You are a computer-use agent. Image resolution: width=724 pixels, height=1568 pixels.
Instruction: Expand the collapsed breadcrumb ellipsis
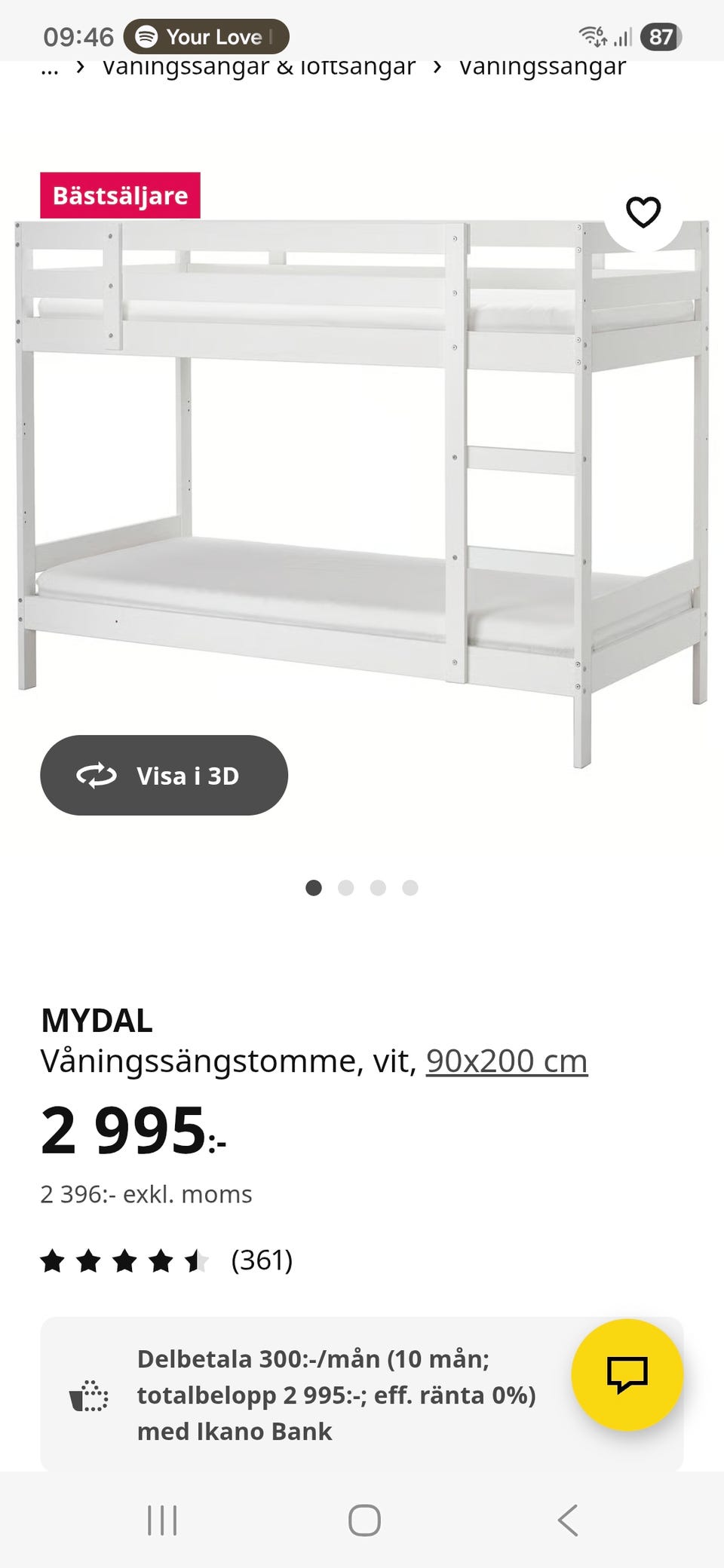[x=50, y=68]
